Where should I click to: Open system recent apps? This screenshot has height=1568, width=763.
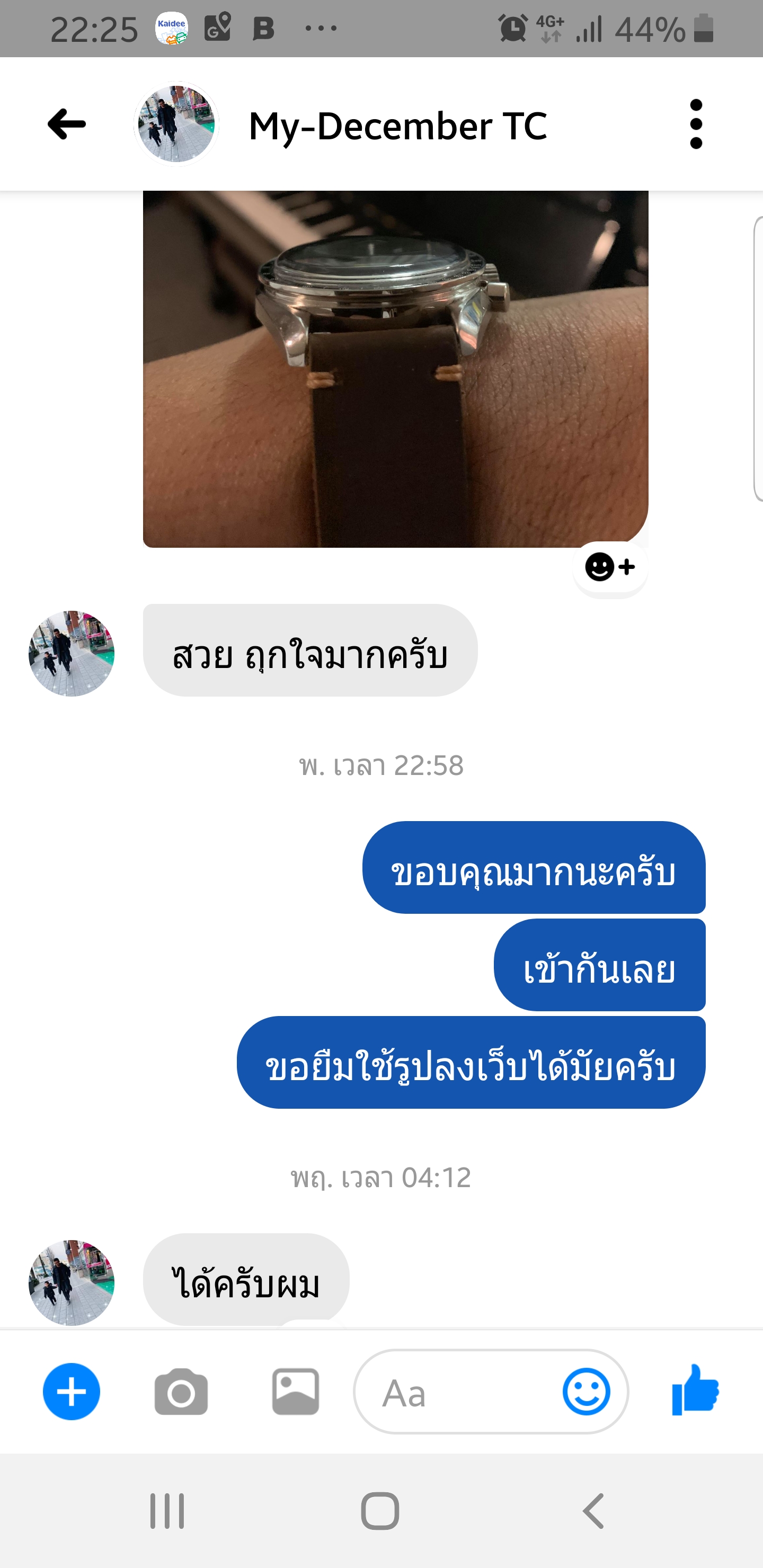pyautogui.click(x=167, y=1511)
